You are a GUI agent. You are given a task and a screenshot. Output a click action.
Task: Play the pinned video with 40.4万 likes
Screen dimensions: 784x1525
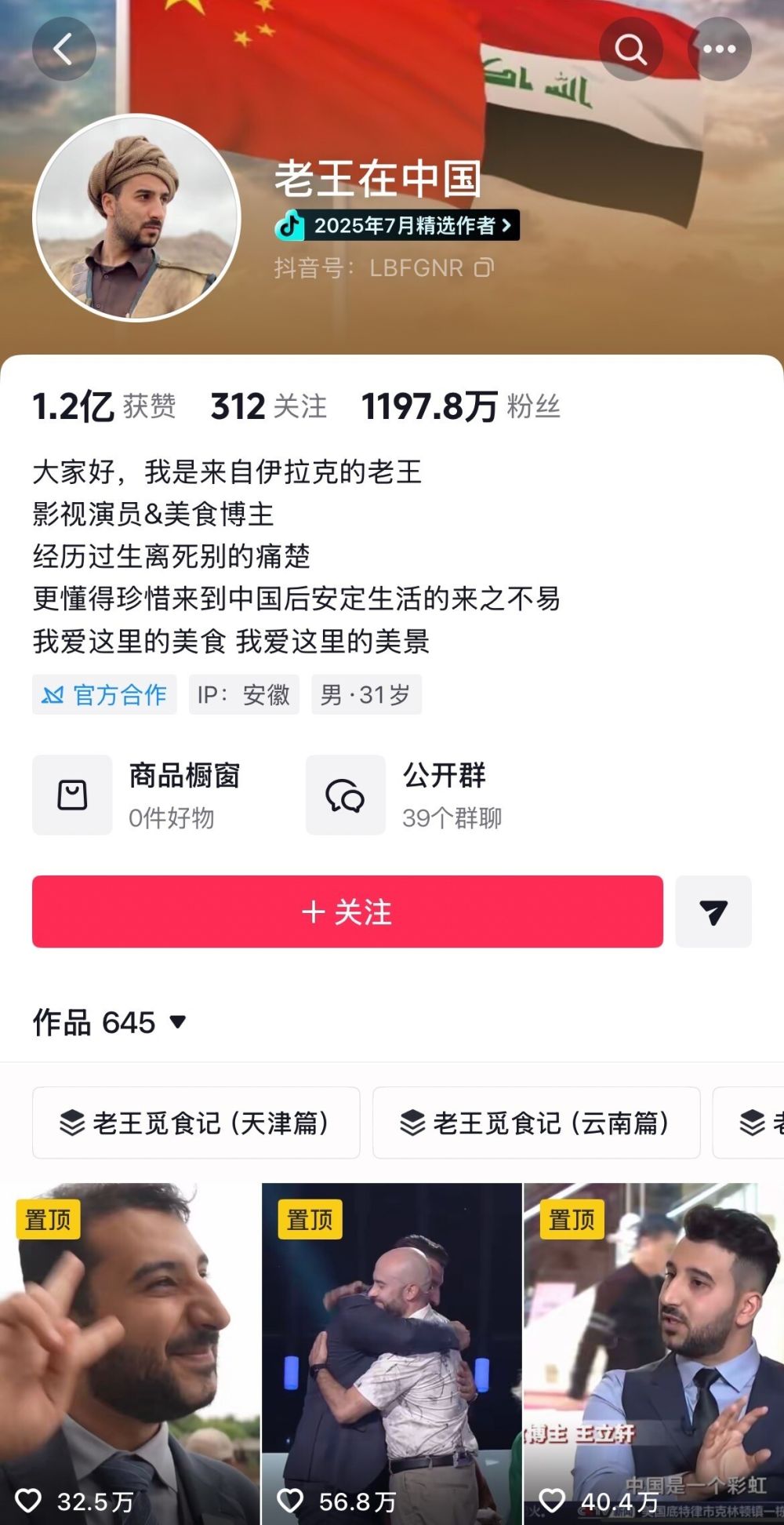(653, 1353)
